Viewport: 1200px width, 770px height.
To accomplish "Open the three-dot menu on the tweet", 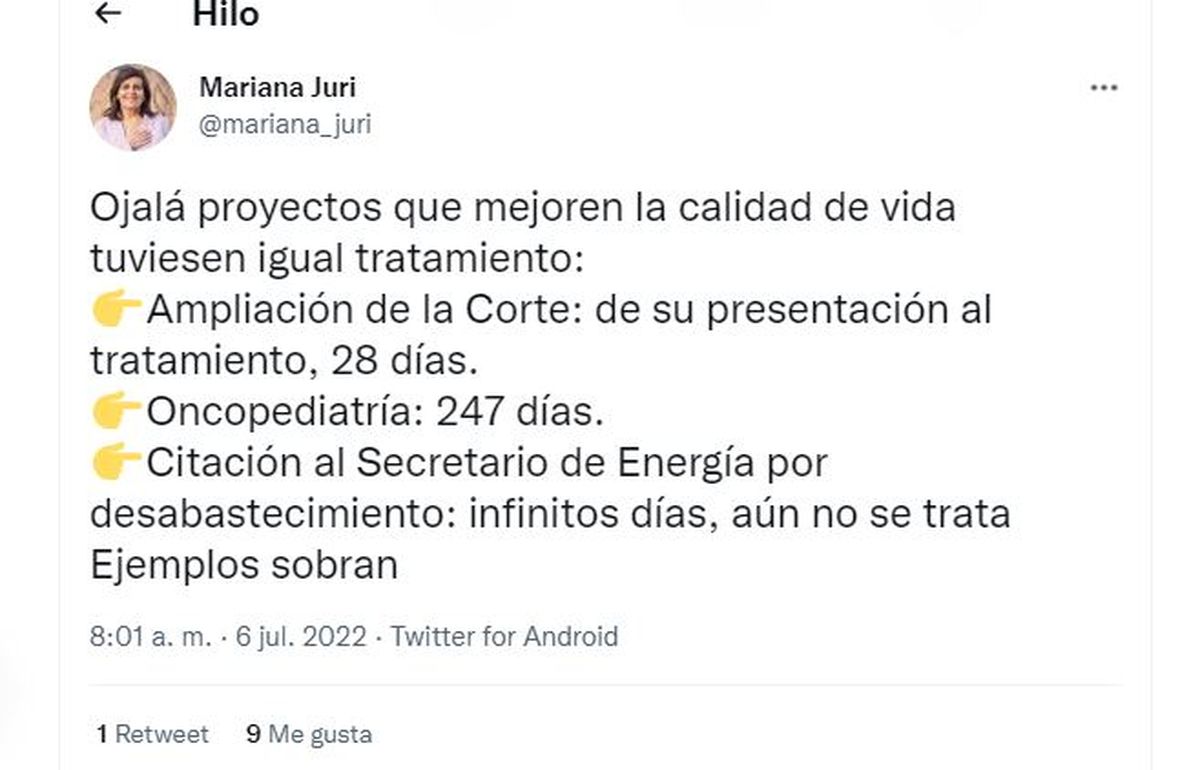I will [1103, 88].
